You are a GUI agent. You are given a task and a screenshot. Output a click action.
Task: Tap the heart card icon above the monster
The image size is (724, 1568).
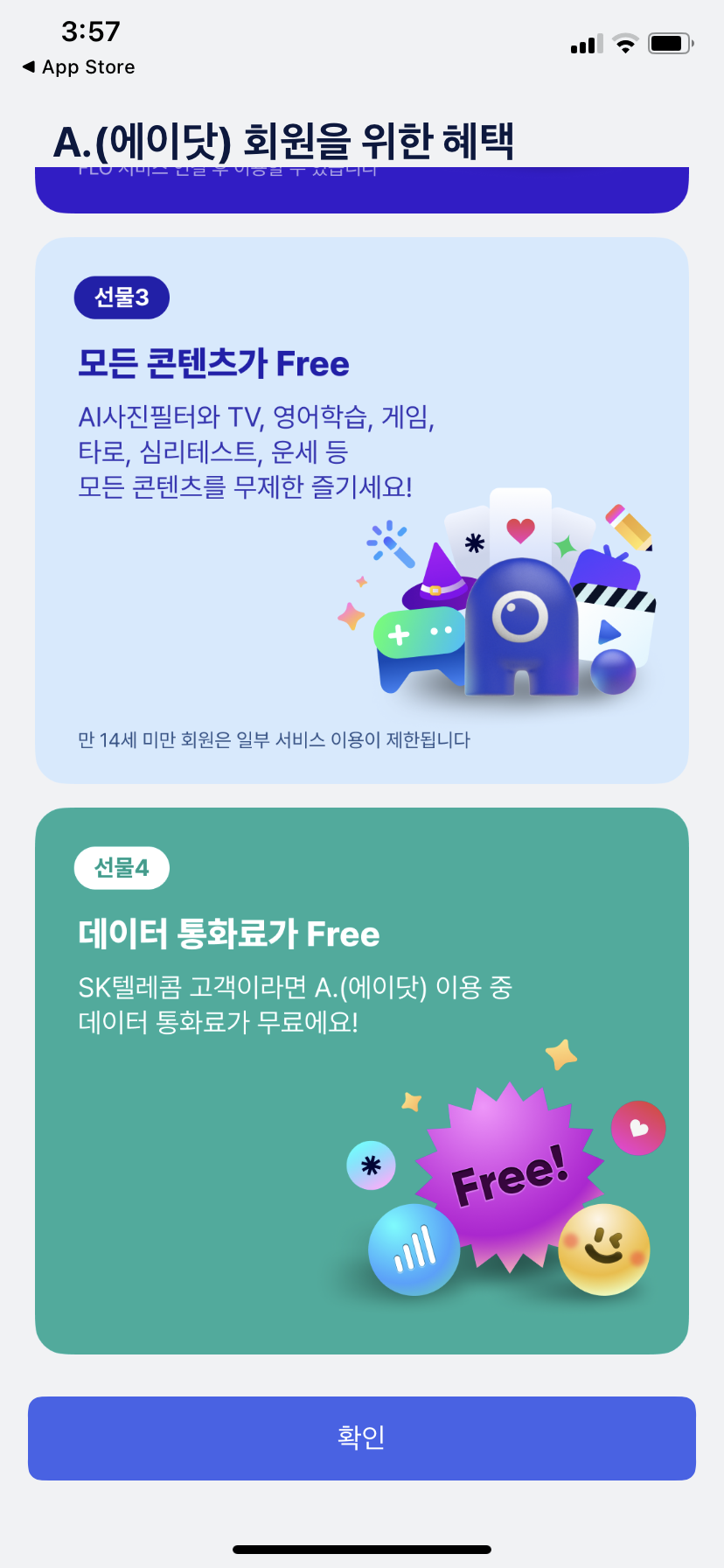(x=519, y=529)
